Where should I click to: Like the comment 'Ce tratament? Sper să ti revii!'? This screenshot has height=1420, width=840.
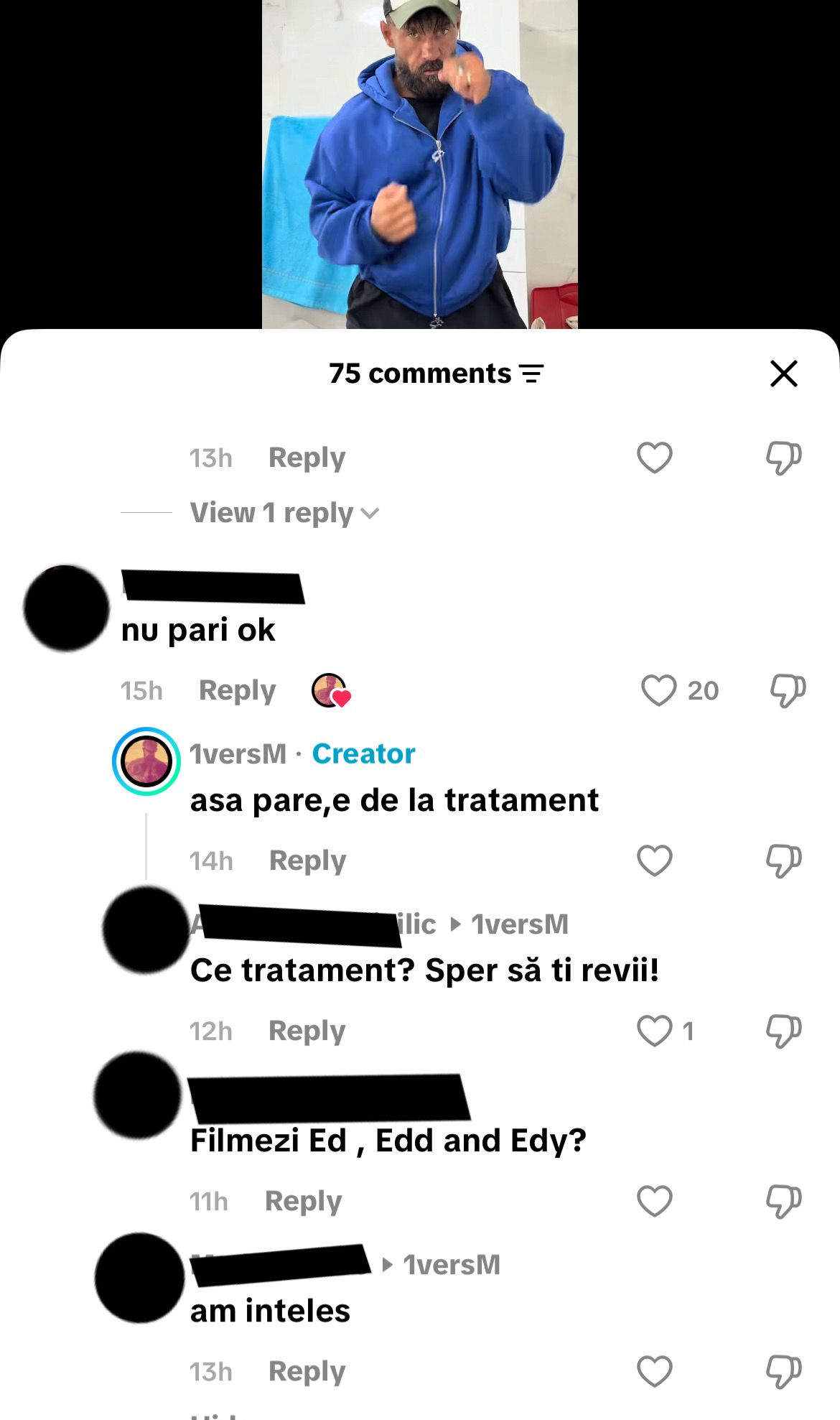point(654,1031)
